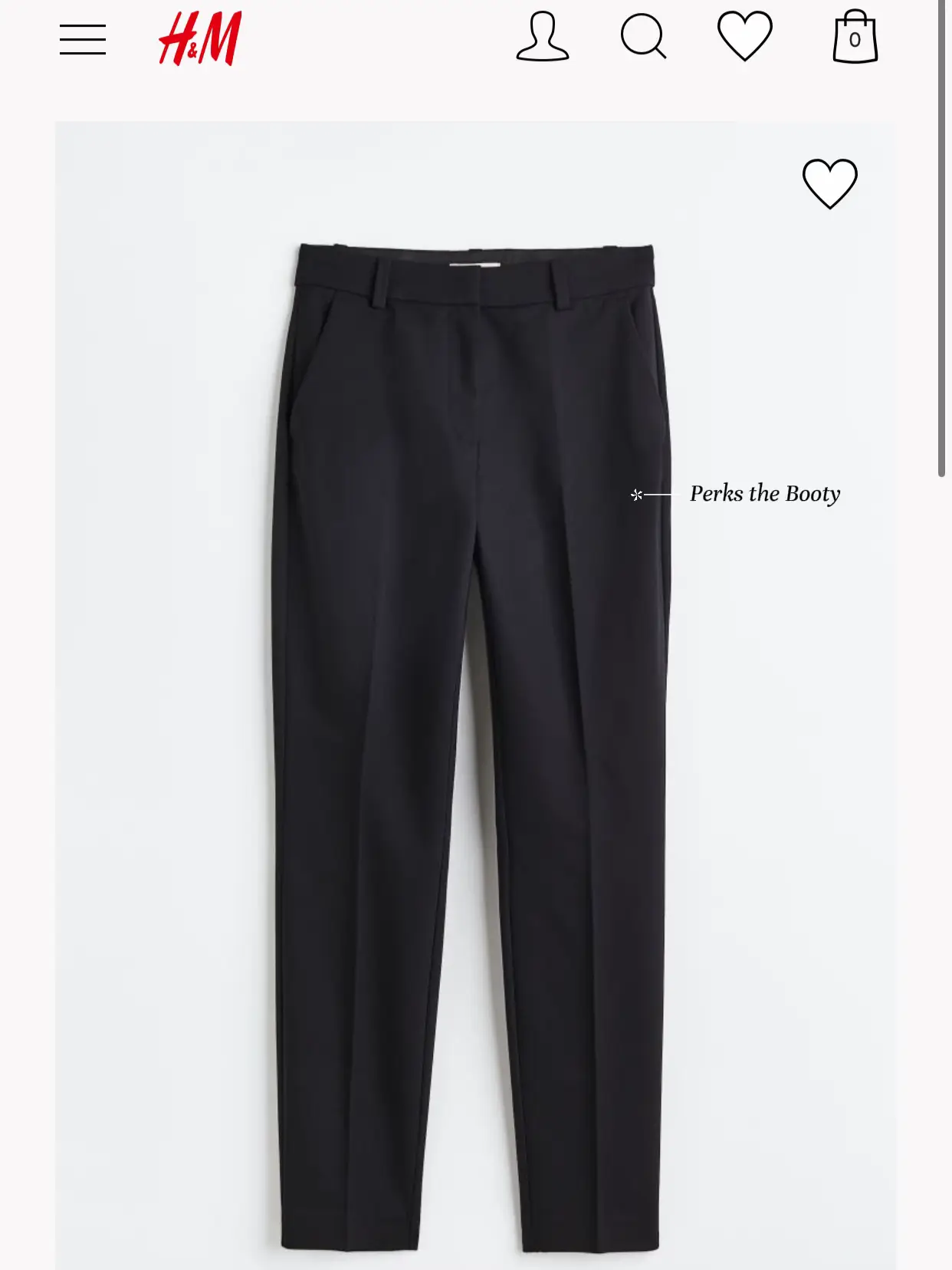Open favorites from the header heart
Viewport: 952px width, 1270px height.
click(x=744, y=36)
